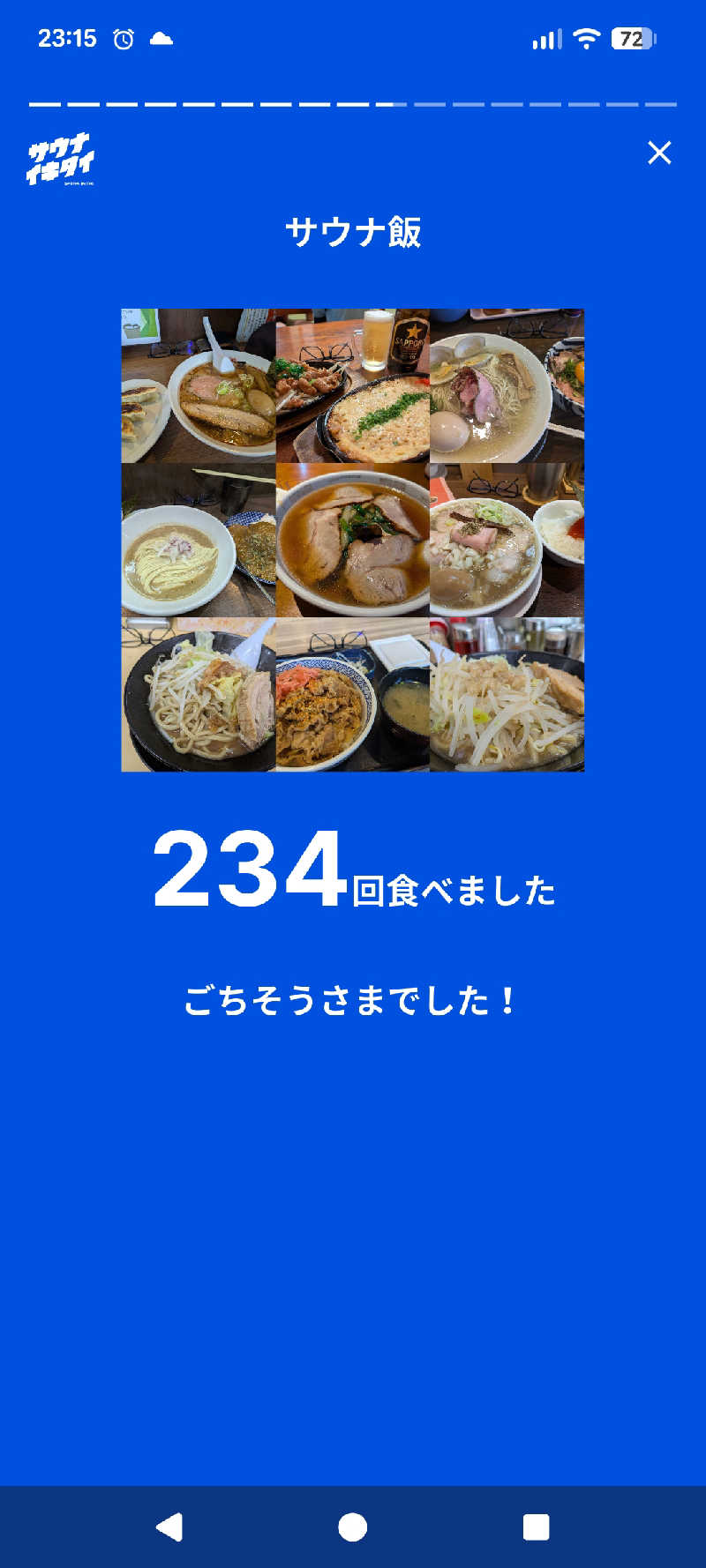This screenshot has height=1568, width=706.
Task: Tap the Wi-Fi signal icon
Action: tap(585, 38)
